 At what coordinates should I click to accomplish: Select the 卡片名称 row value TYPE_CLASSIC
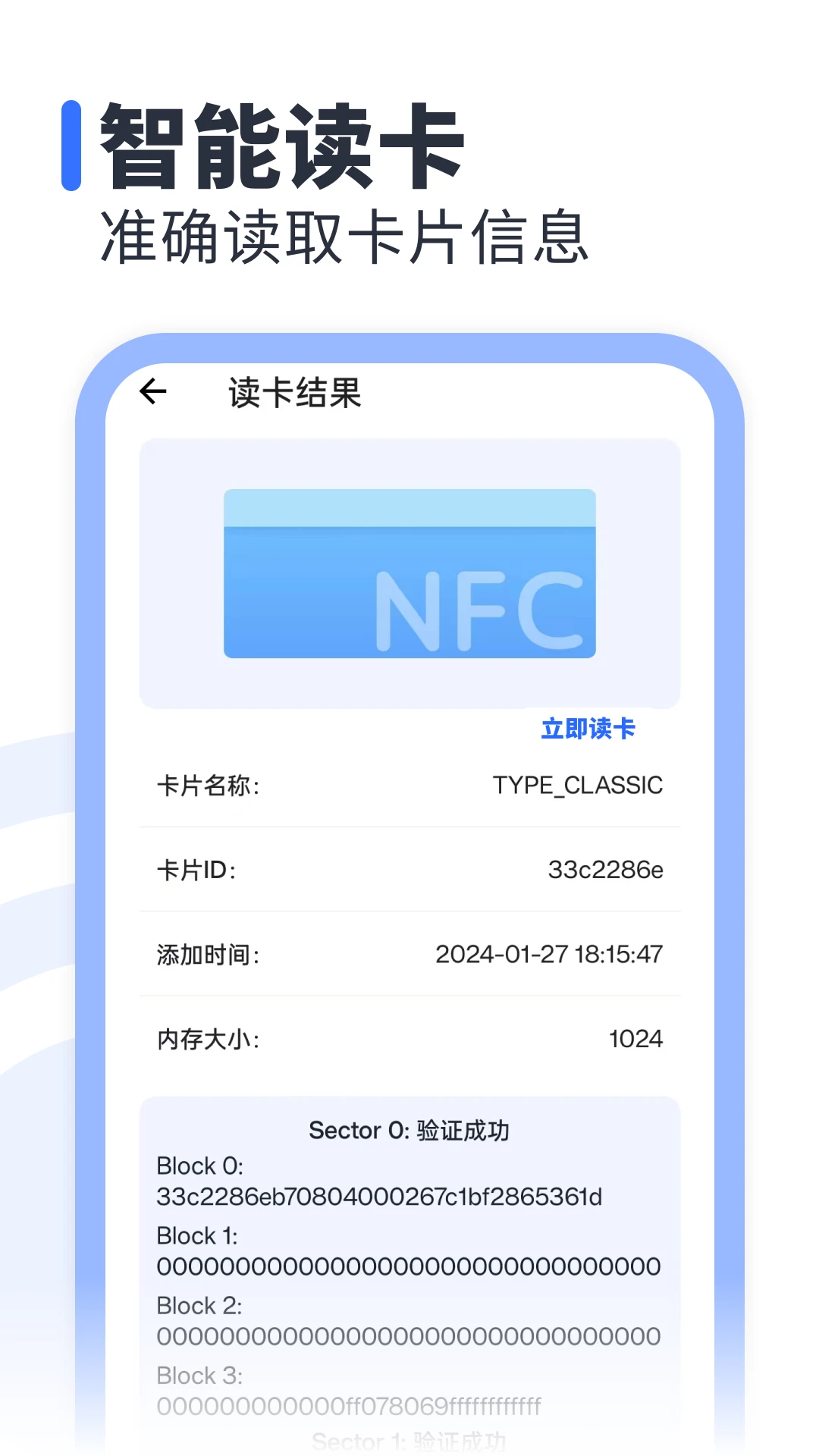tap(576, 786)
